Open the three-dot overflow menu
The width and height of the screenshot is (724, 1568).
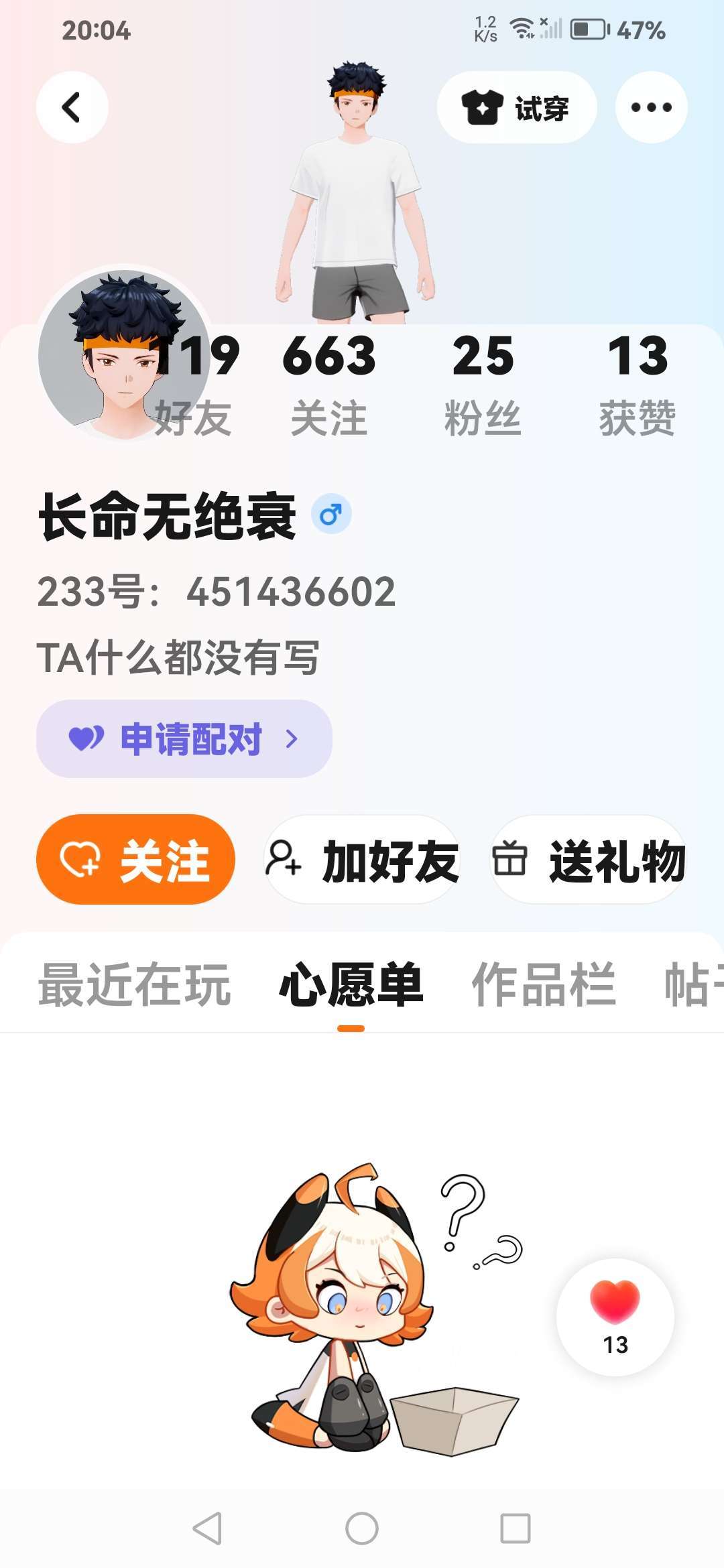coord(651,107)
